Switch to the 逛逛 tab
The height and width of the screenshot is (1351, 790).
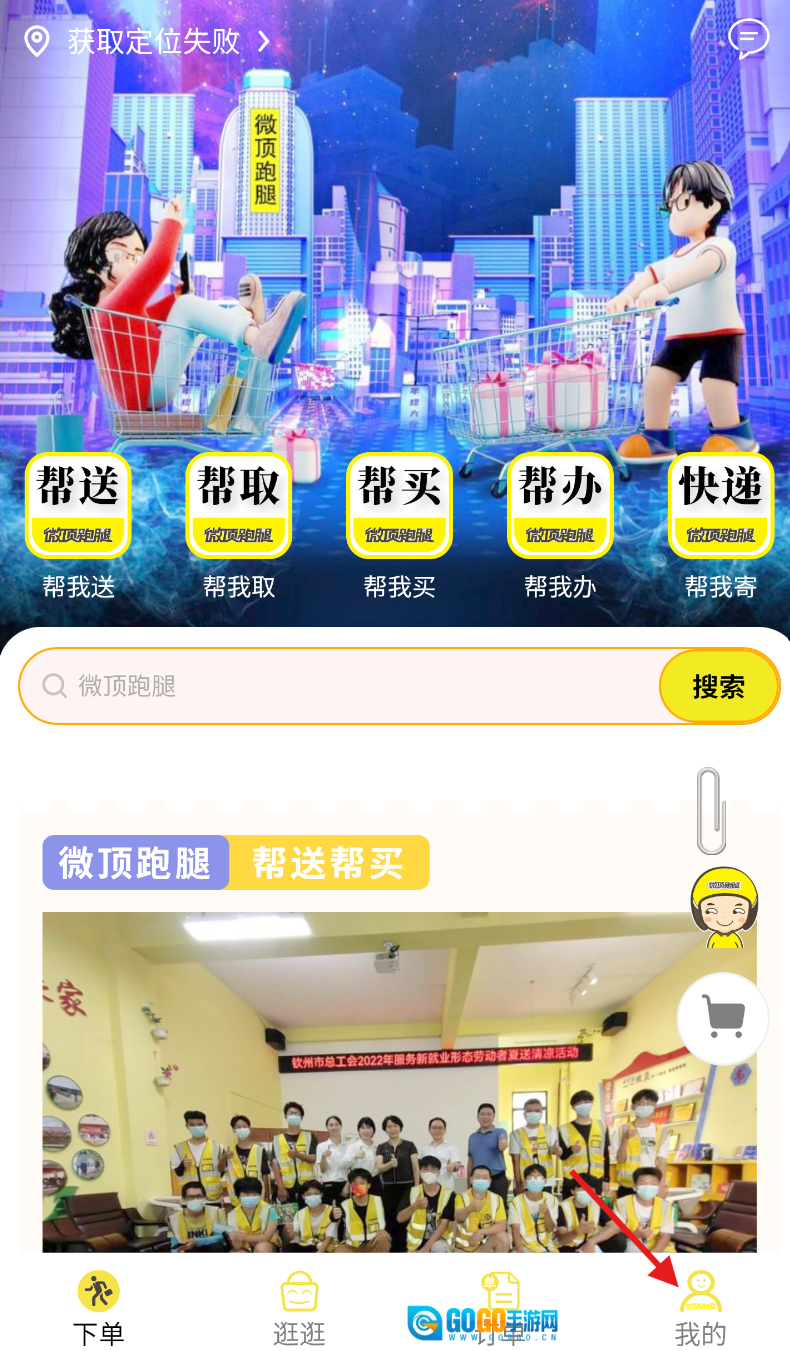299,1307
